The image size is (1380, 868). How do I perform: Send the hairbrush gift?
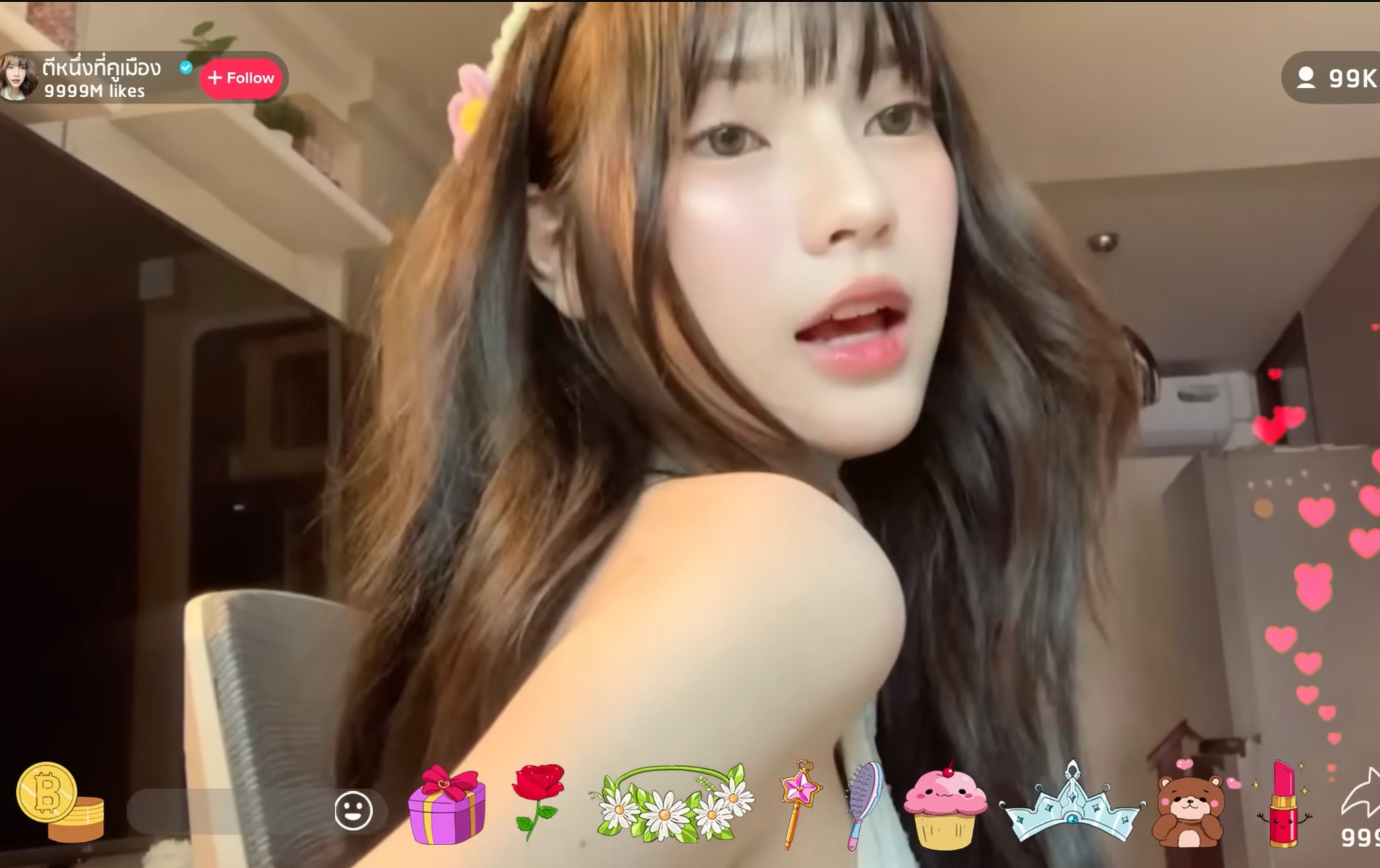pyautogui.click(x=865, y=803)
